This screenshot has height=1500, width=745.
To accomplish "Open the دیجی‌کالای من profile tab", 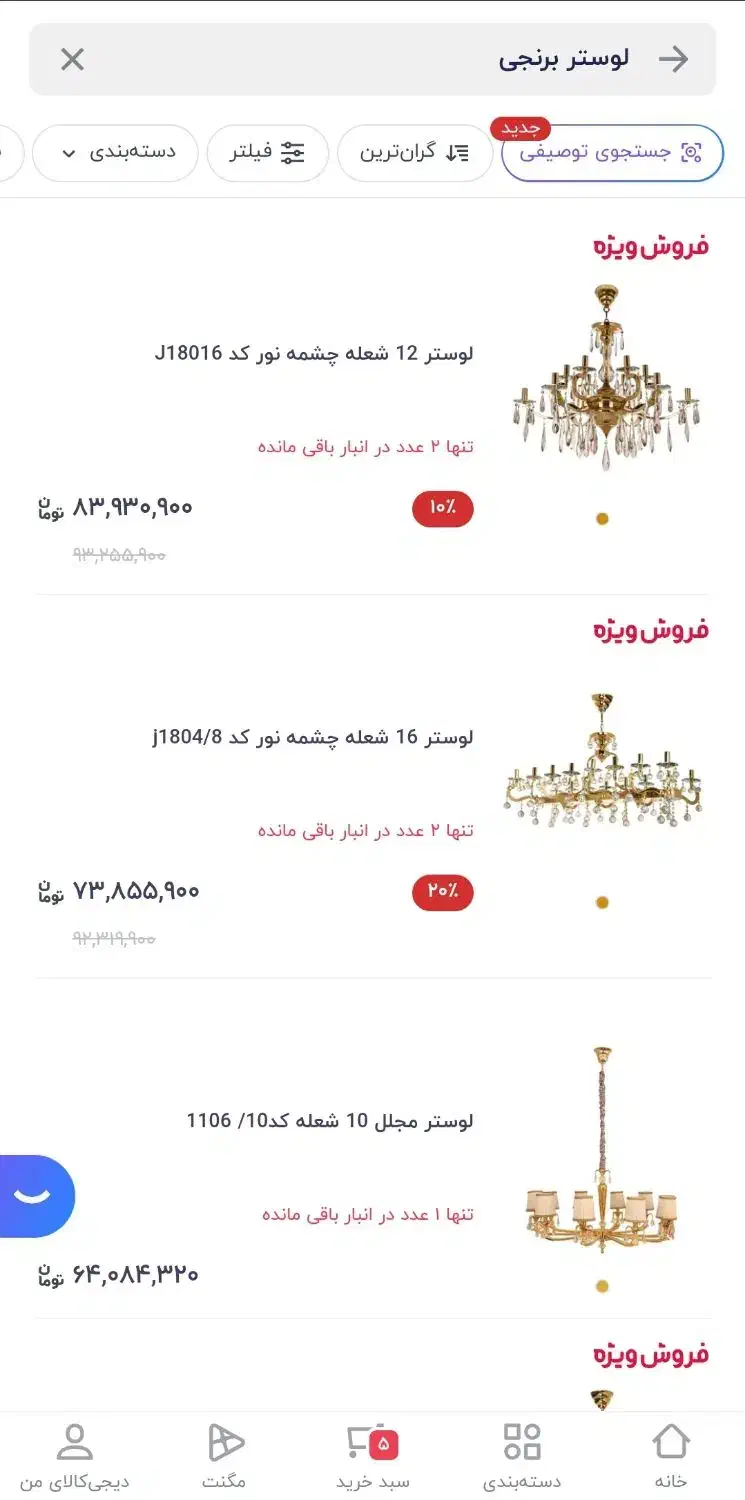I will click(x=75, y=1456).
